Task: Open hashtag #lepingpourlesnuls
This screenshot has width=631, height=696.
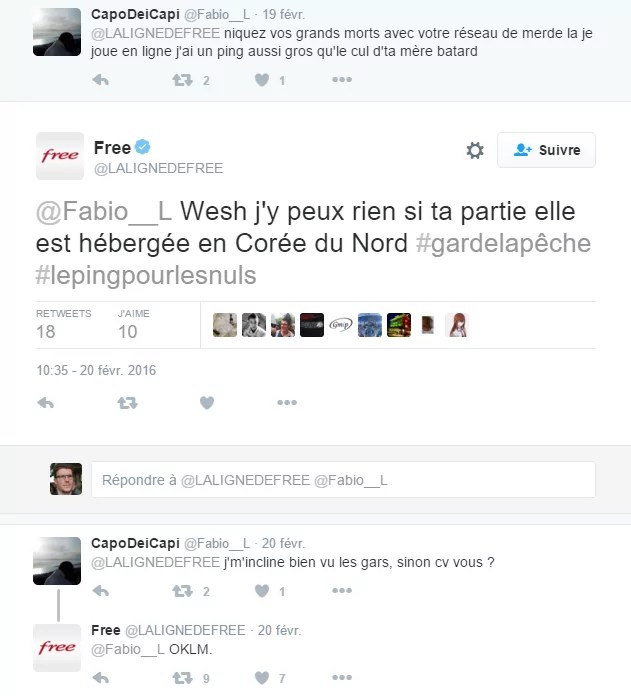Action: (146, 273)
